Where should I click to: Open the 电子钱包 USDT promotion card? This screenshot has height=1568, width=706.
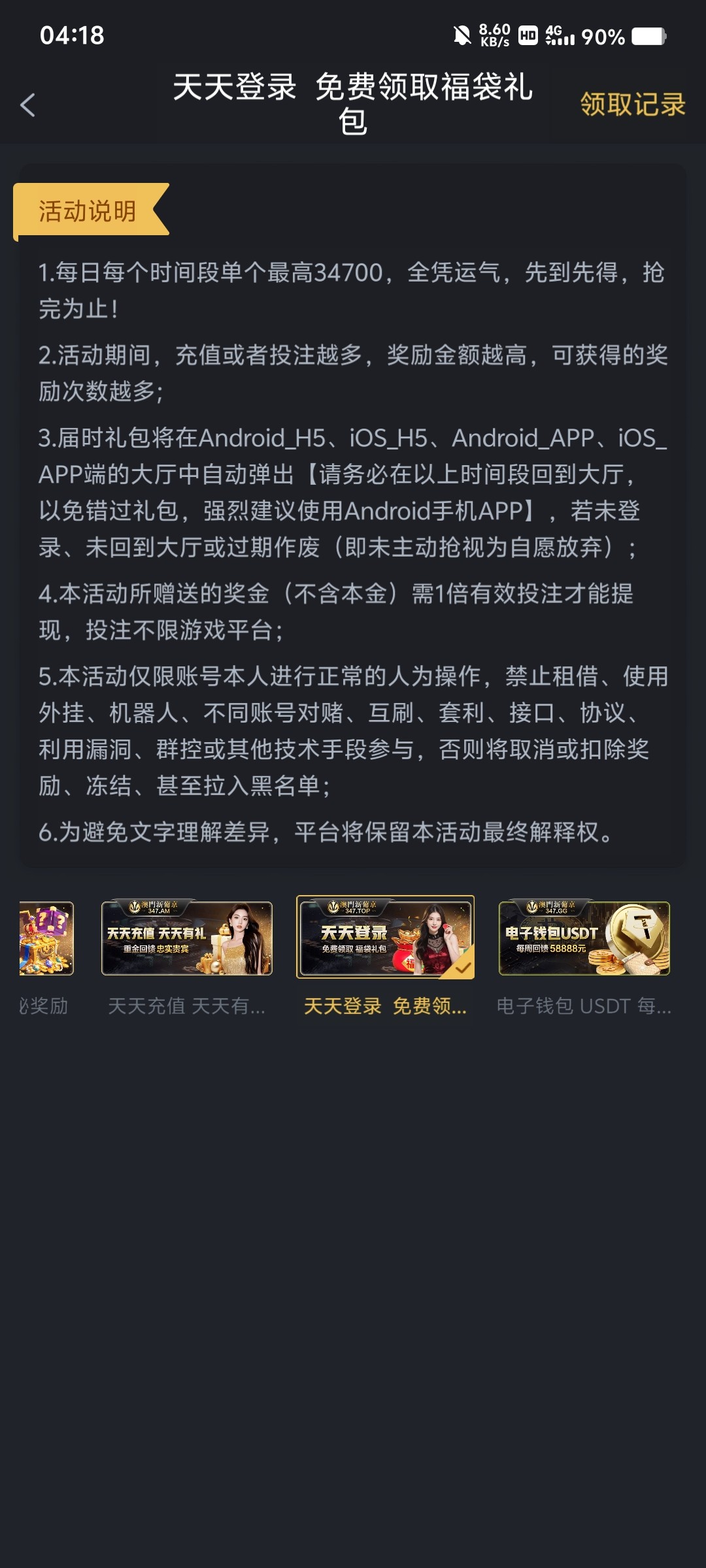[584, 938]
